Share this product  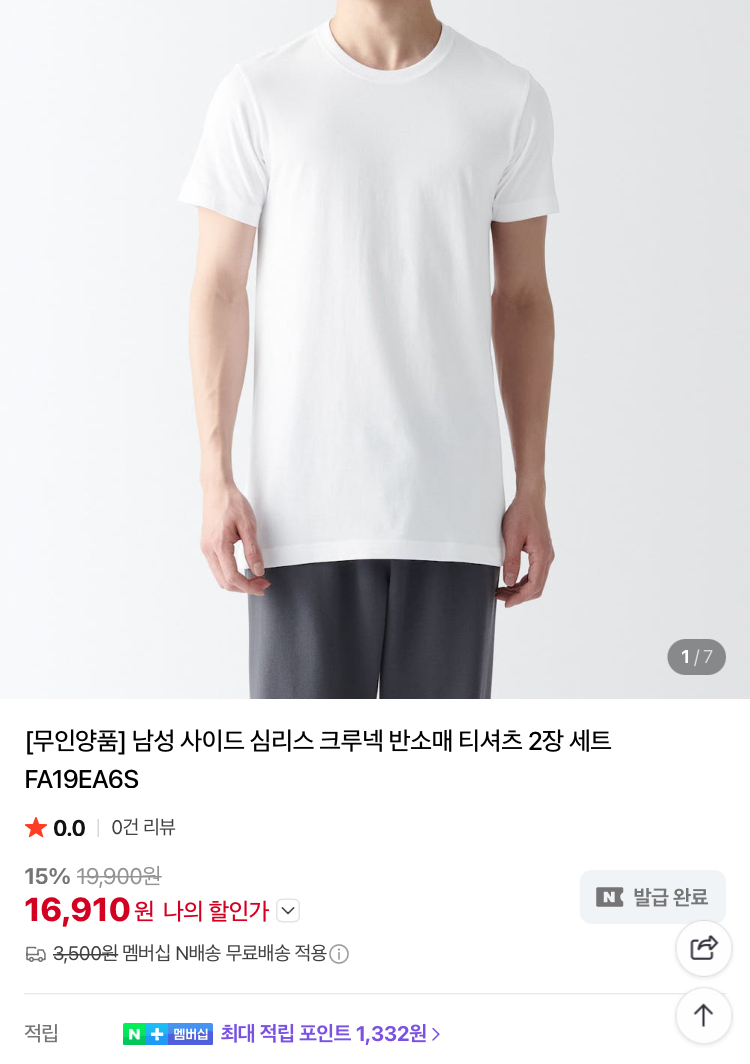[704, 947]
